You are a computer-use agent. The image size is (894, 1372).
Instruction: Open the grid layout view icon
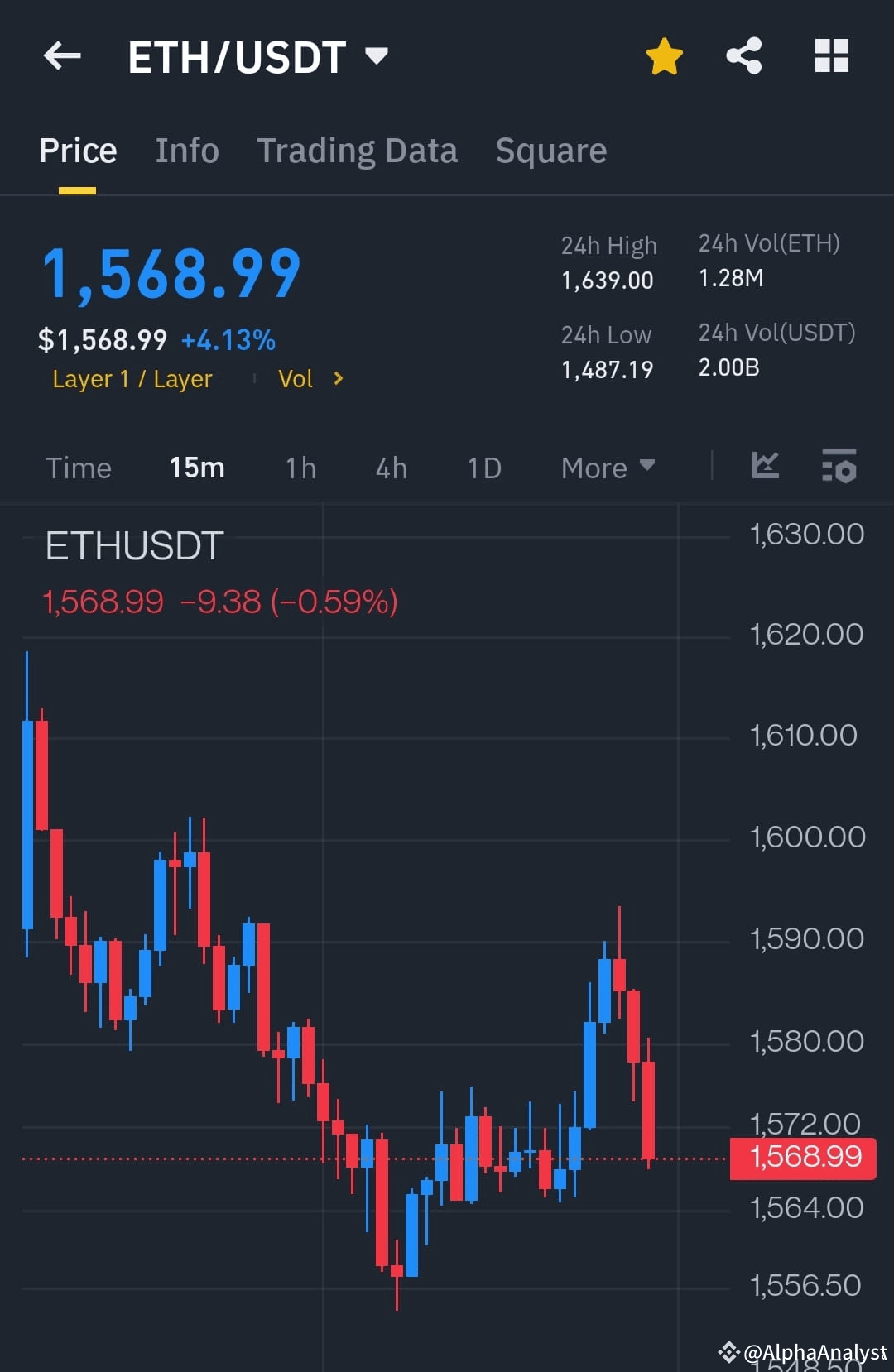(832, 55)
